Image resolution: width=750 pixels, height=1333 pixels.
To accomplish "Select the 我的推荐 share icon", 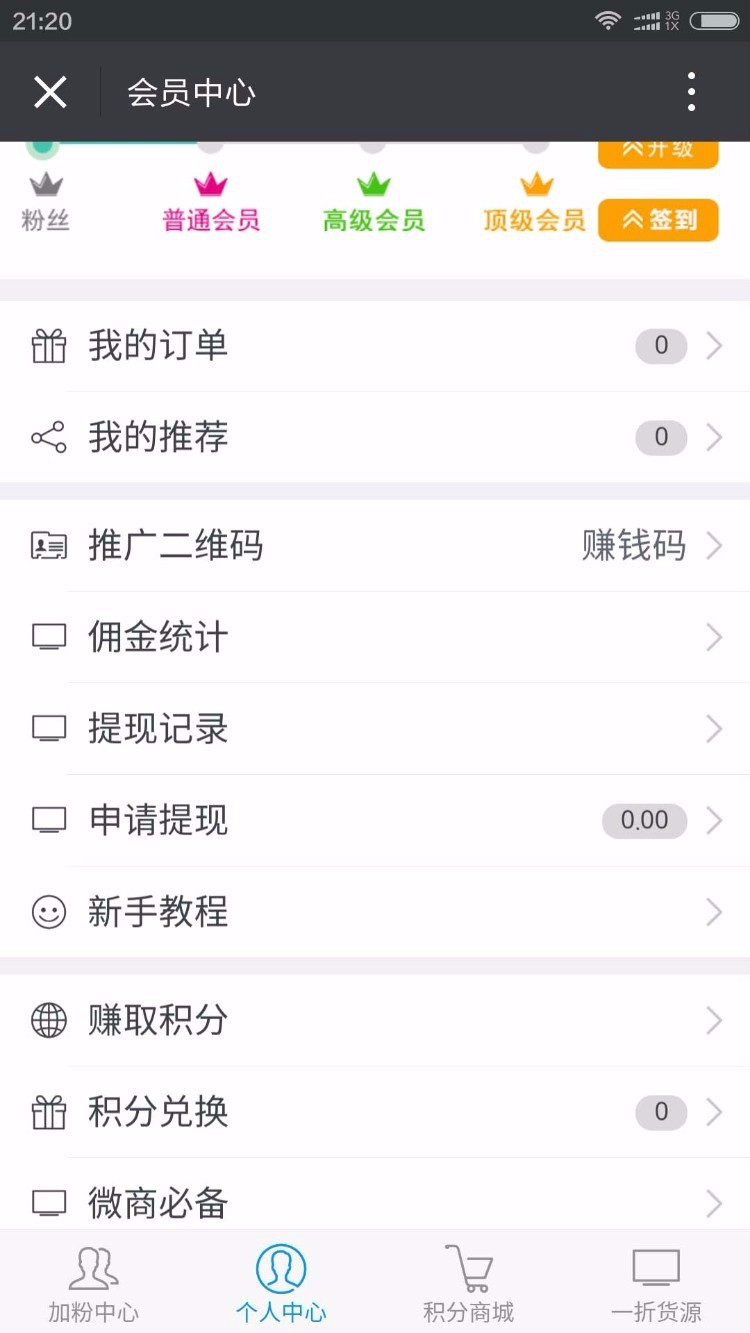I will (x=47, y=437).
